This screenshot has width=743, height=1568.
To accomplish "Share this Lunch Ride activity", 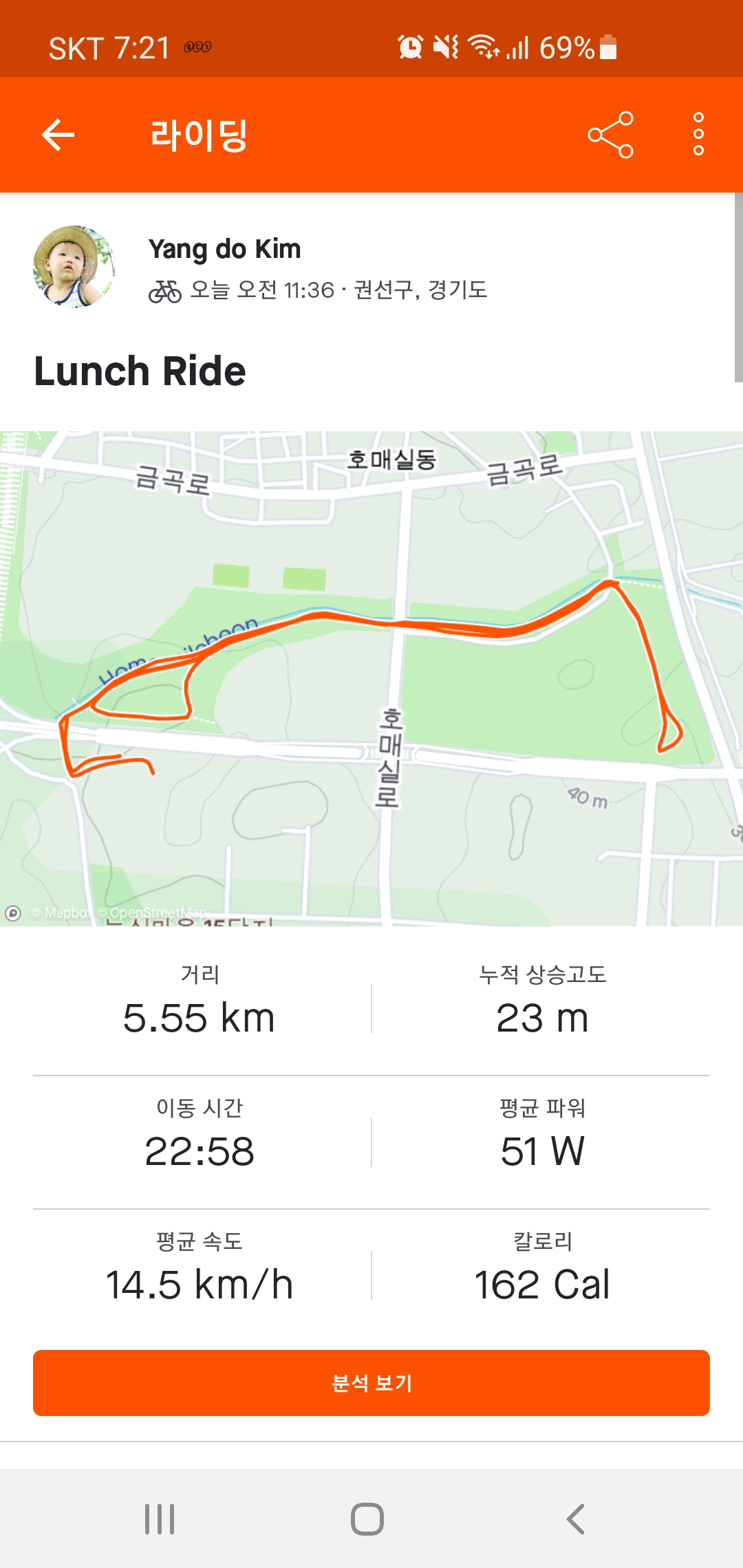I will pos(610,135).
